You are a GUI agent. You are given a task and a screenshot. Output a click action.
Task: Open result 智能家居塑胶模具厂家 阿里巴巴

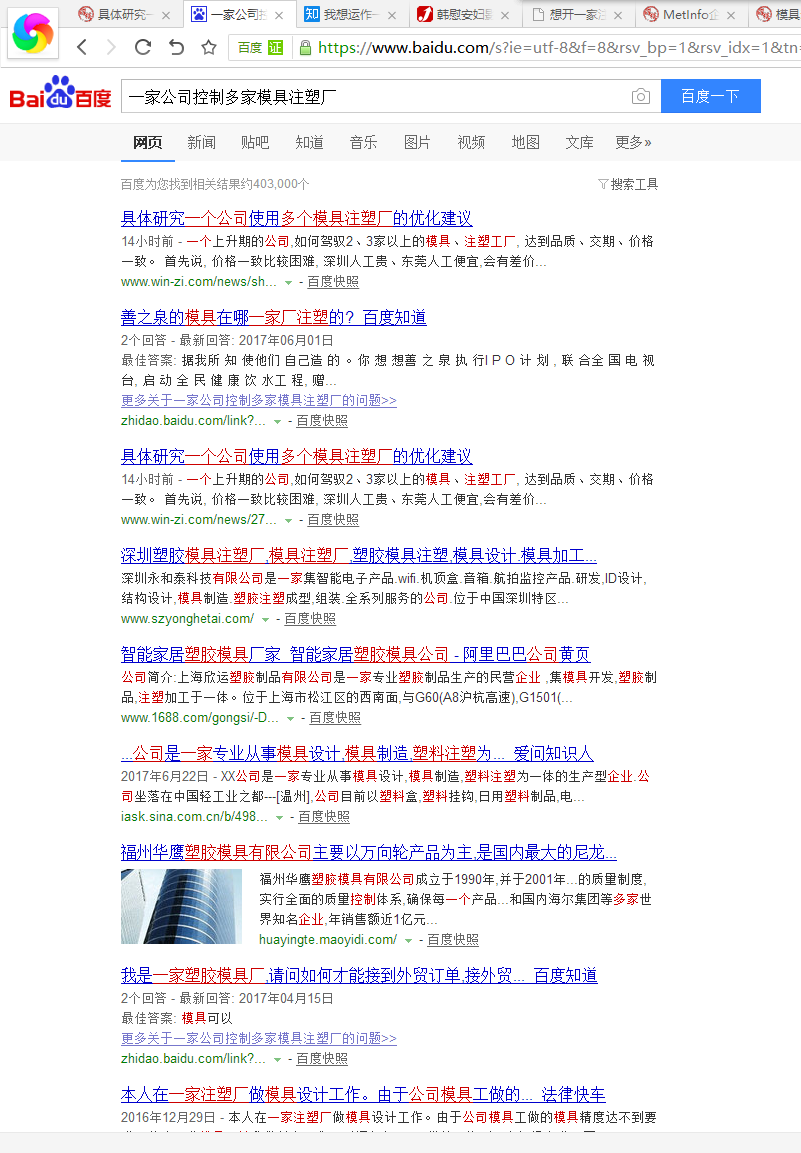click(355, 655)
